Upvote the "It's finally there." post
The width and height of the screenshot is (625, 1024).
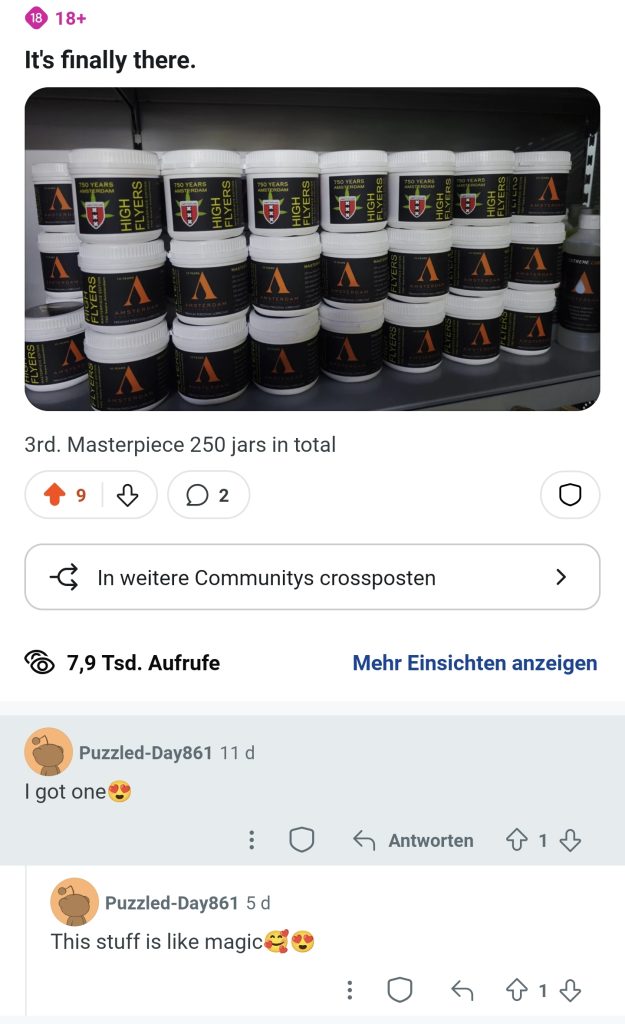[x=56, y=495]
